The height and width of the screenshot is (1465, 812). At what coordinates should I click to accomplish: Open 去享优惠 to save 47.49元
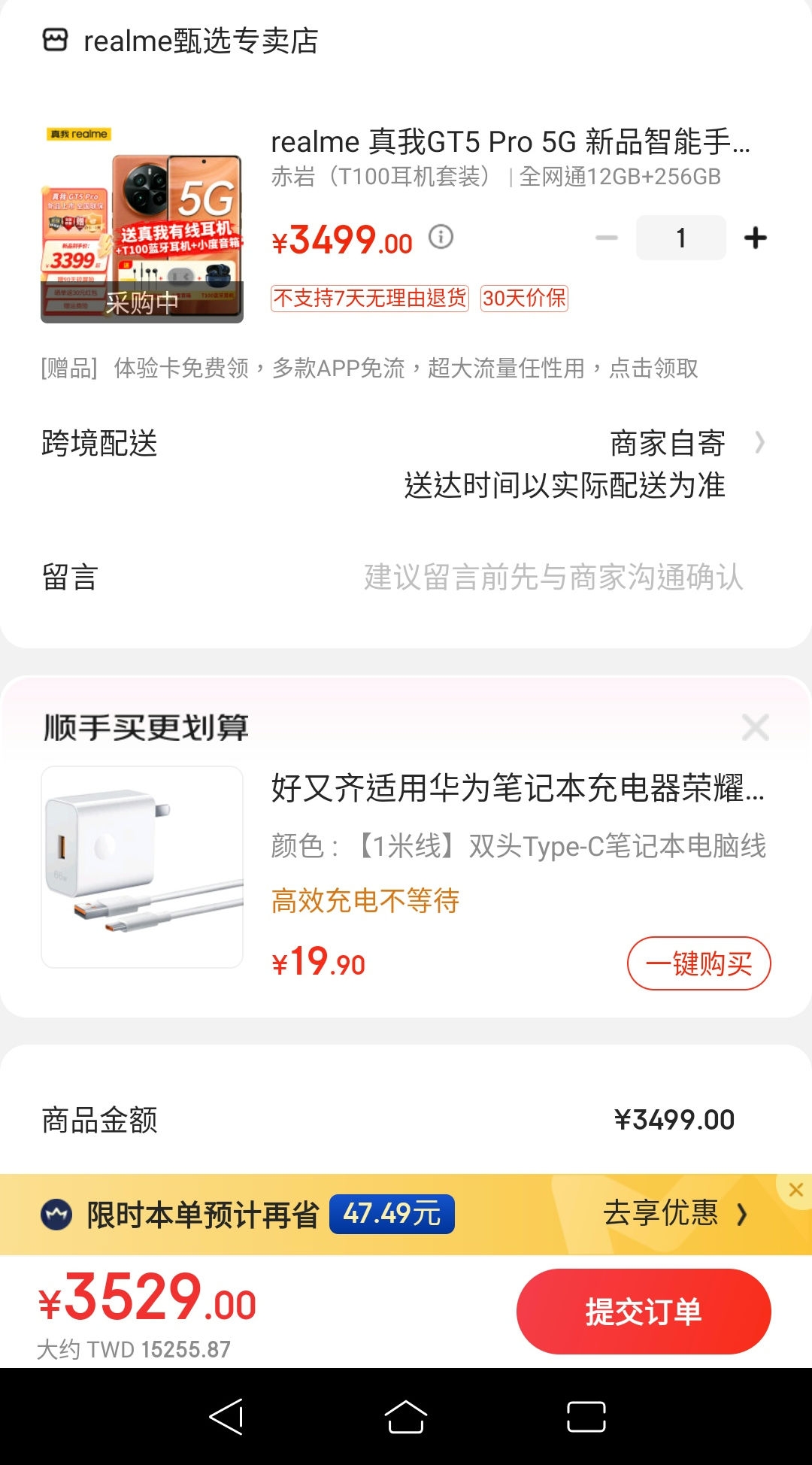pos(675,1214)
